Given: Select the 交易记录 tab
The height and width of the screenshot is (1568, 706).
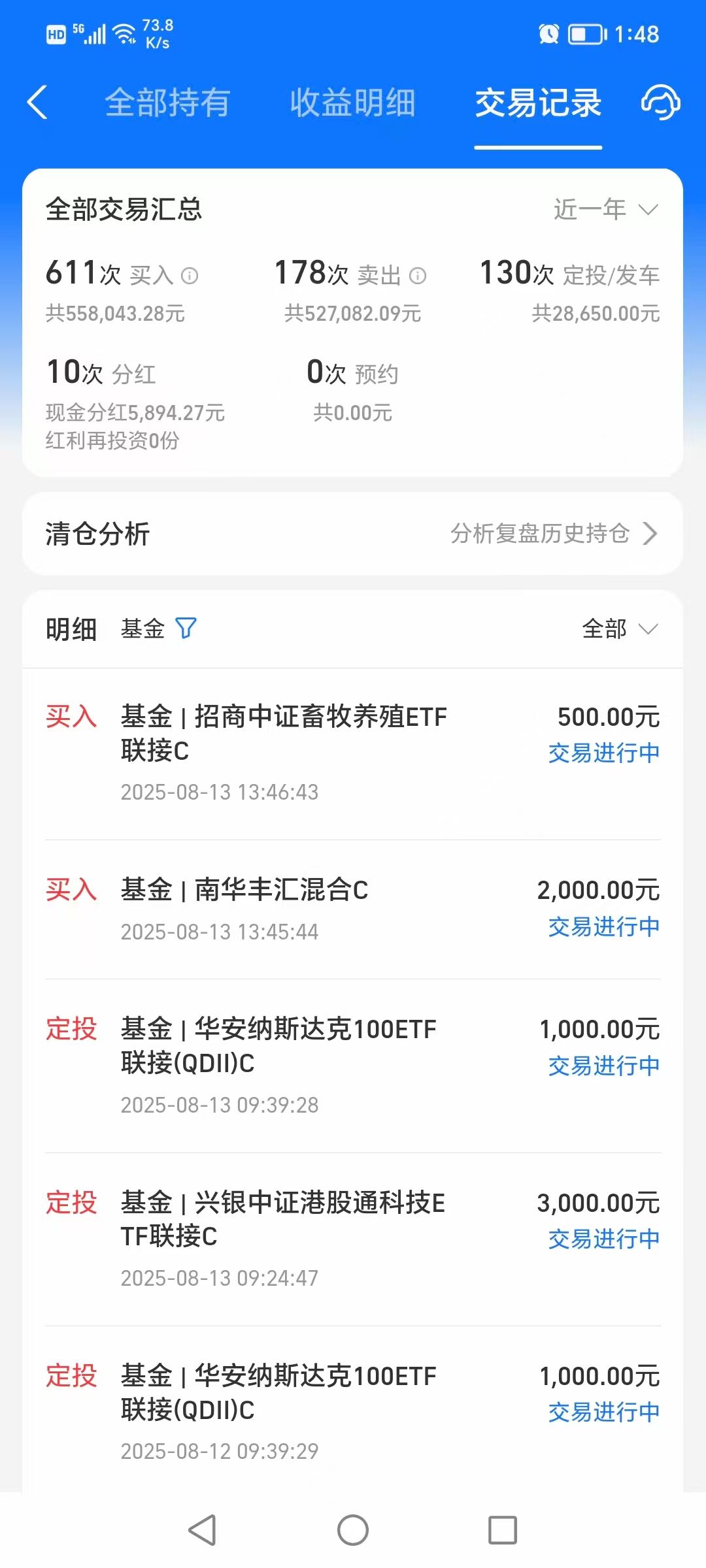Looking at the screenshot, I should pos(538,103).
